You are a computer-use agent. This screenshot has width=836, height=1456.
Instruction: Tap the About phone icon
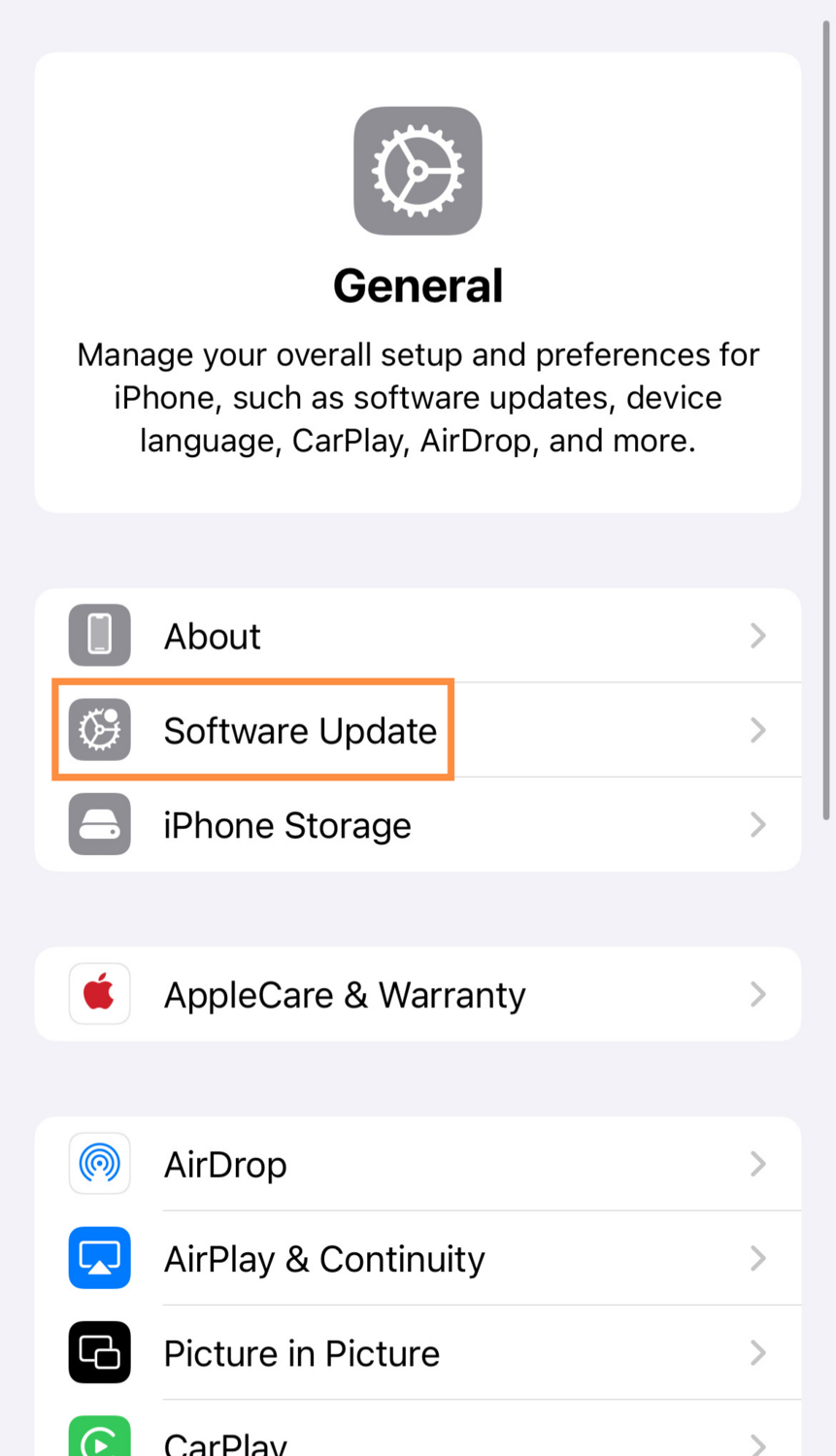click(x=98, y=635)
